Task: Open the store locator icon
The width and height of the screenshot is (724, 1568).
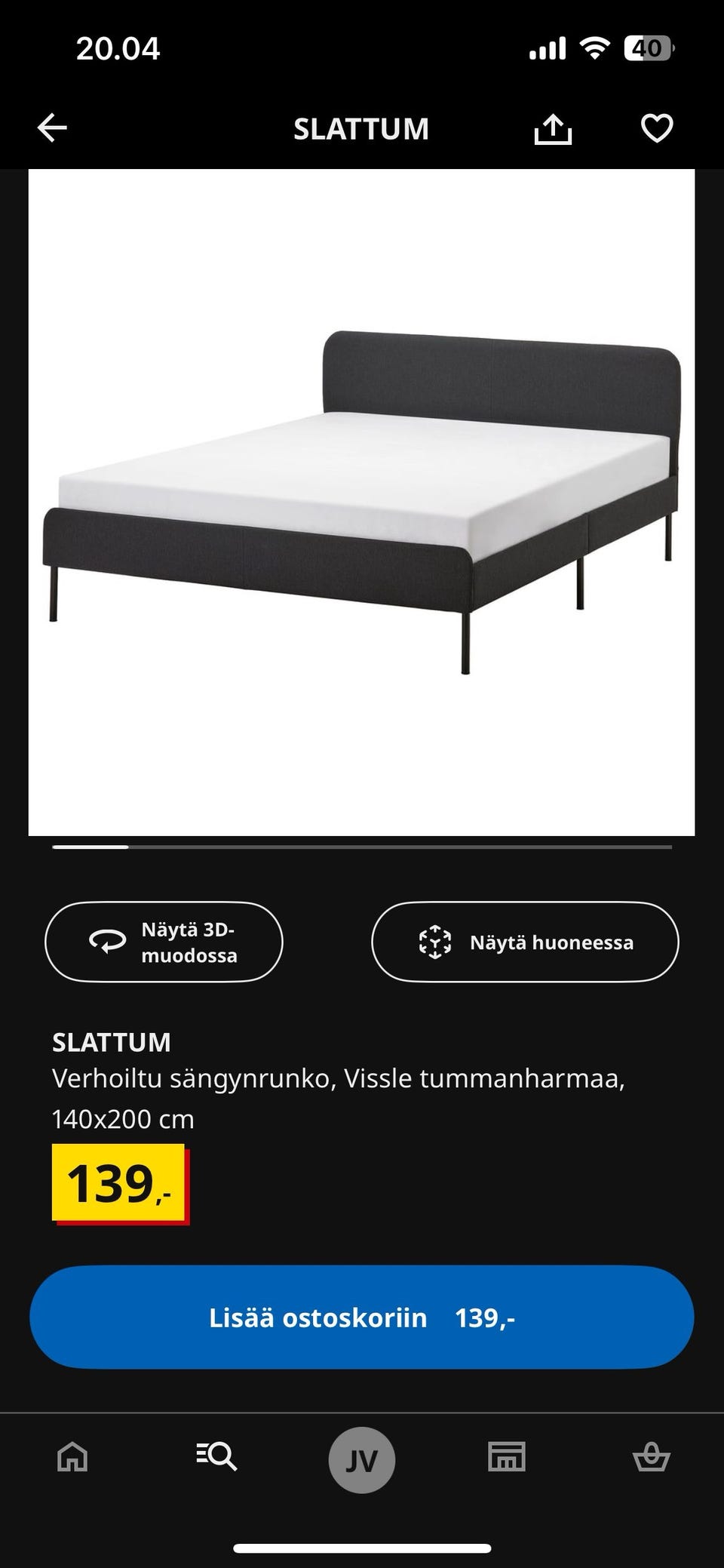Action: pyautogui.click(x=507, y=1458)
